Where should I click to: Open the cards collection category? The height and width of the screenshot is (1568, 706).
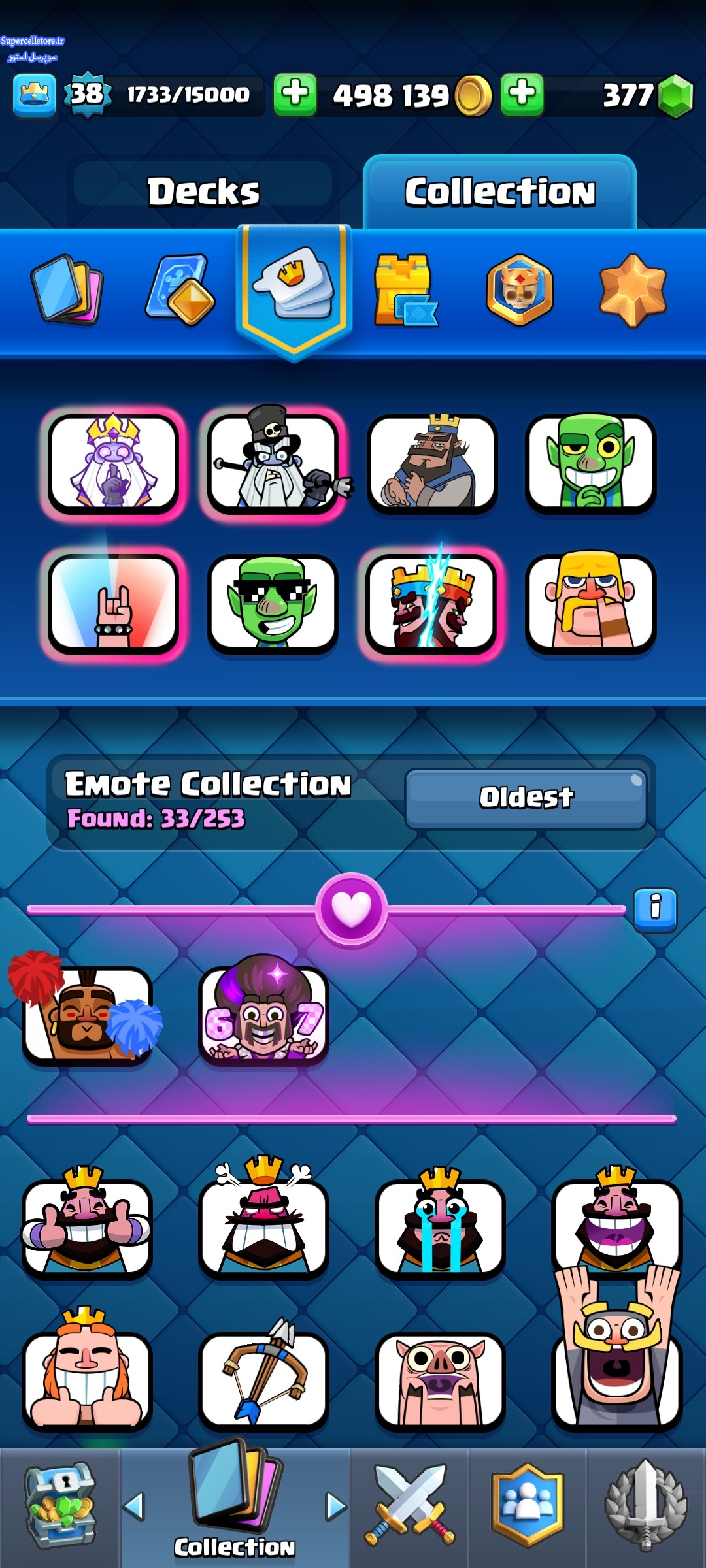67,289
